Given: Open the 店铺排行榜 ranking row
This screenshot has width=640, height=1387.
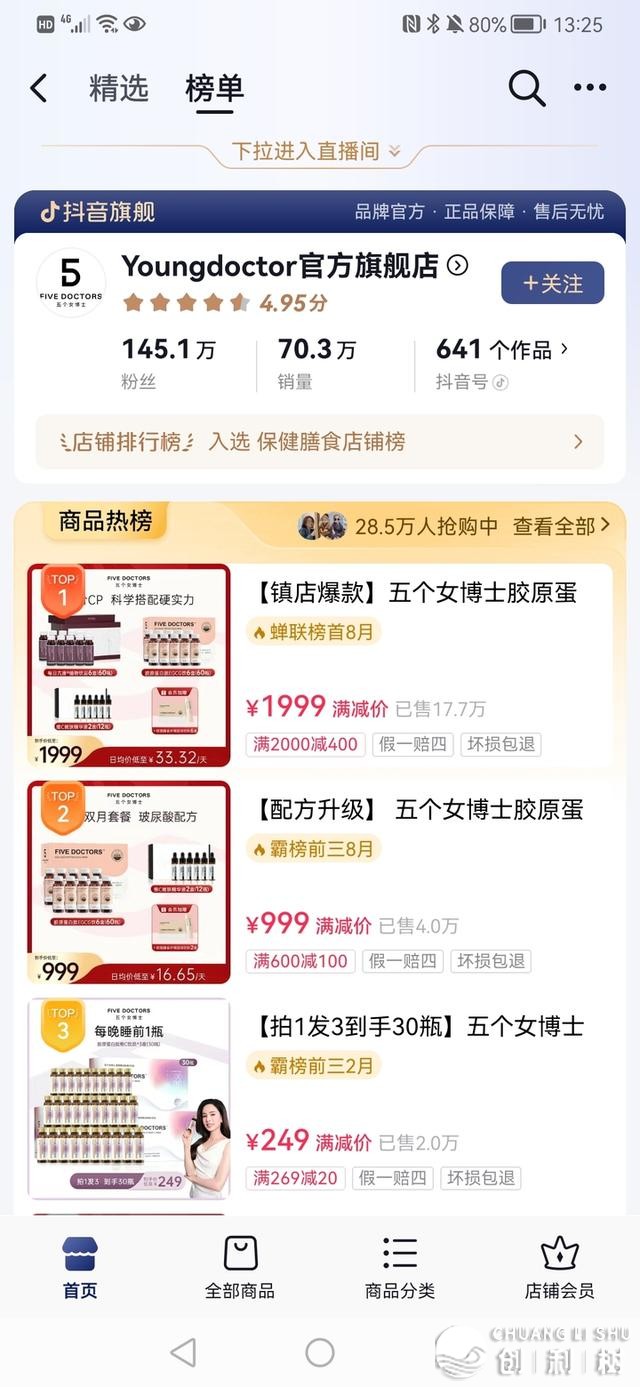Looking at the screenshot, I should coord(320,442).
